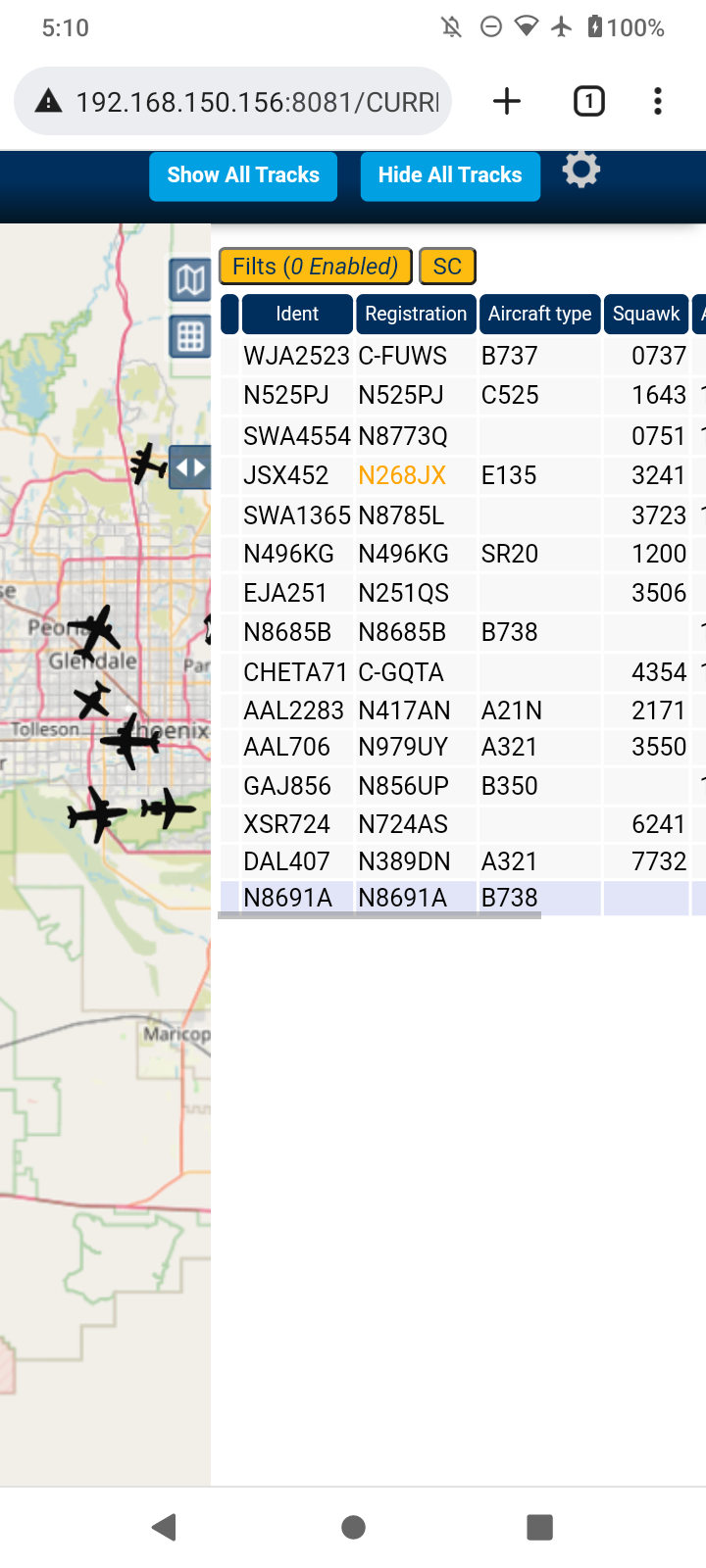Open the Filts (0 Enabled) filters button
706x1568 pixels.
pos(315,267)
